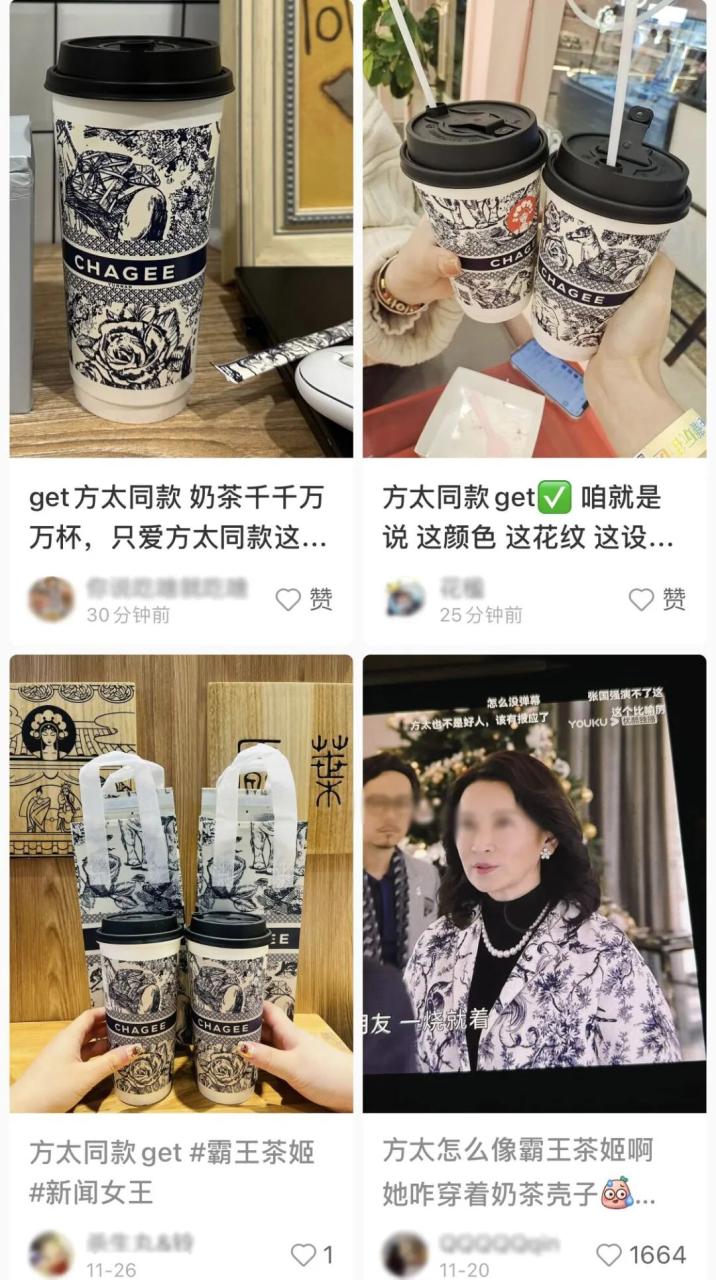Like the post with 1664 likes
Viewport: 716px width, 1280px height.
click(x=609, y=1254)
